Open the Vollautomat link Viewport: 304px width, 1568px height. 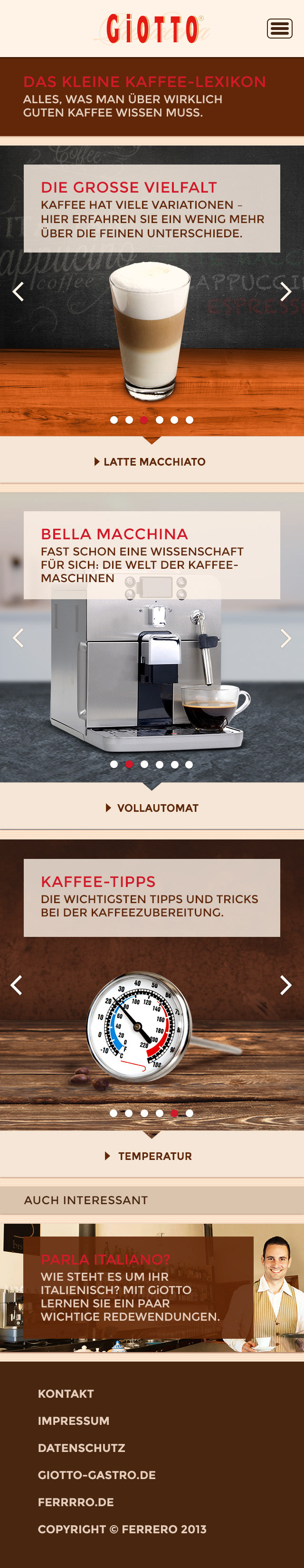[x=152, y=808]
